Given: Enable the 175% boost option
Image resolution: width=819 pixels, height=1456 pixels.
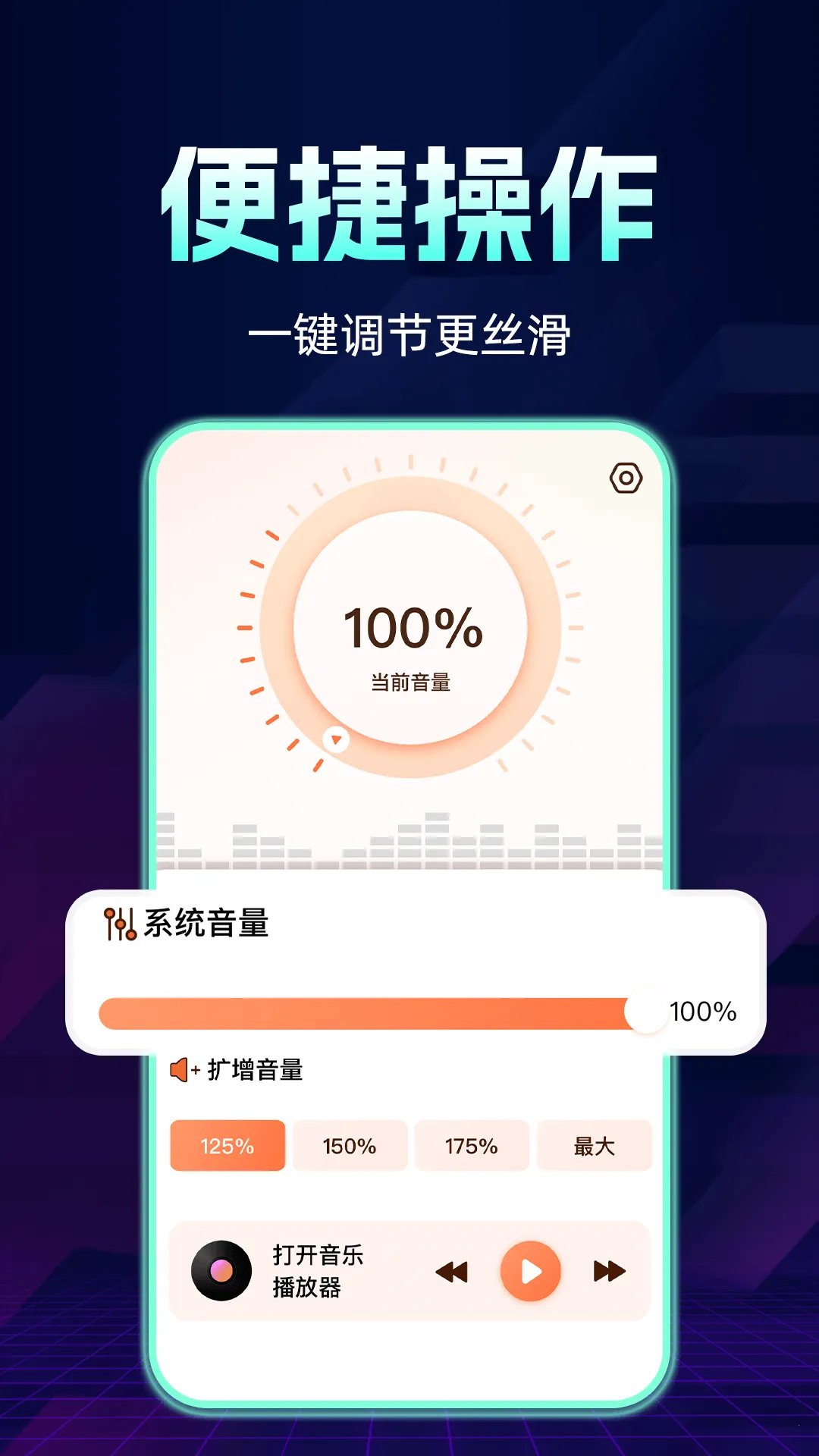Looking at the screenshot, I should [x=472, y=1147].
